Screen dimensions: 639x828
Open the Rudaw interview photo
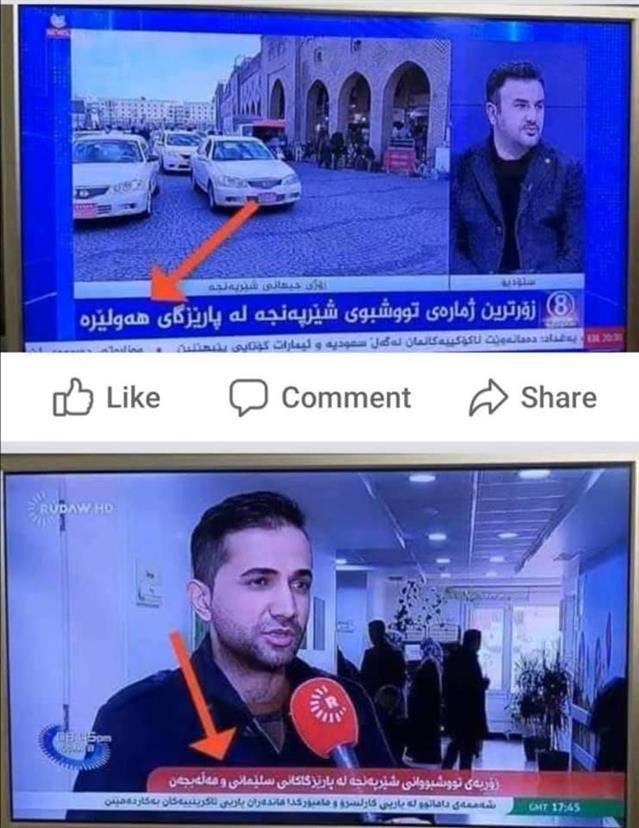point(318,640)
